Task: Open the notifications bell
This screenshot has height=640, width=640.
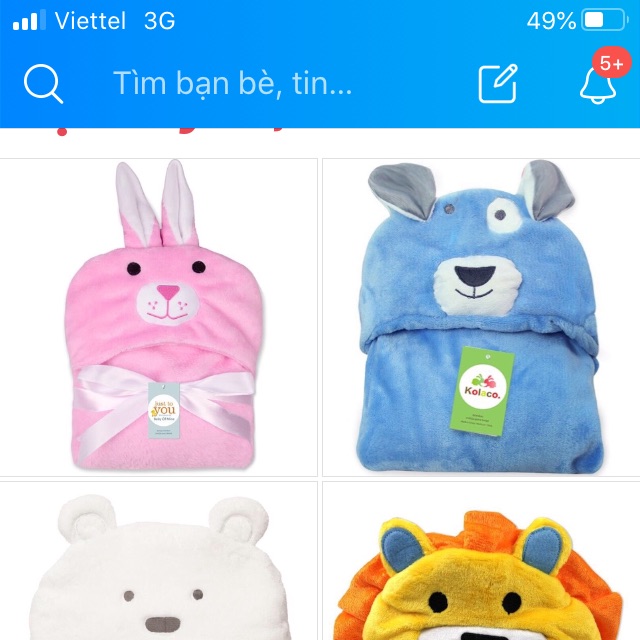Action: point(598,84)
